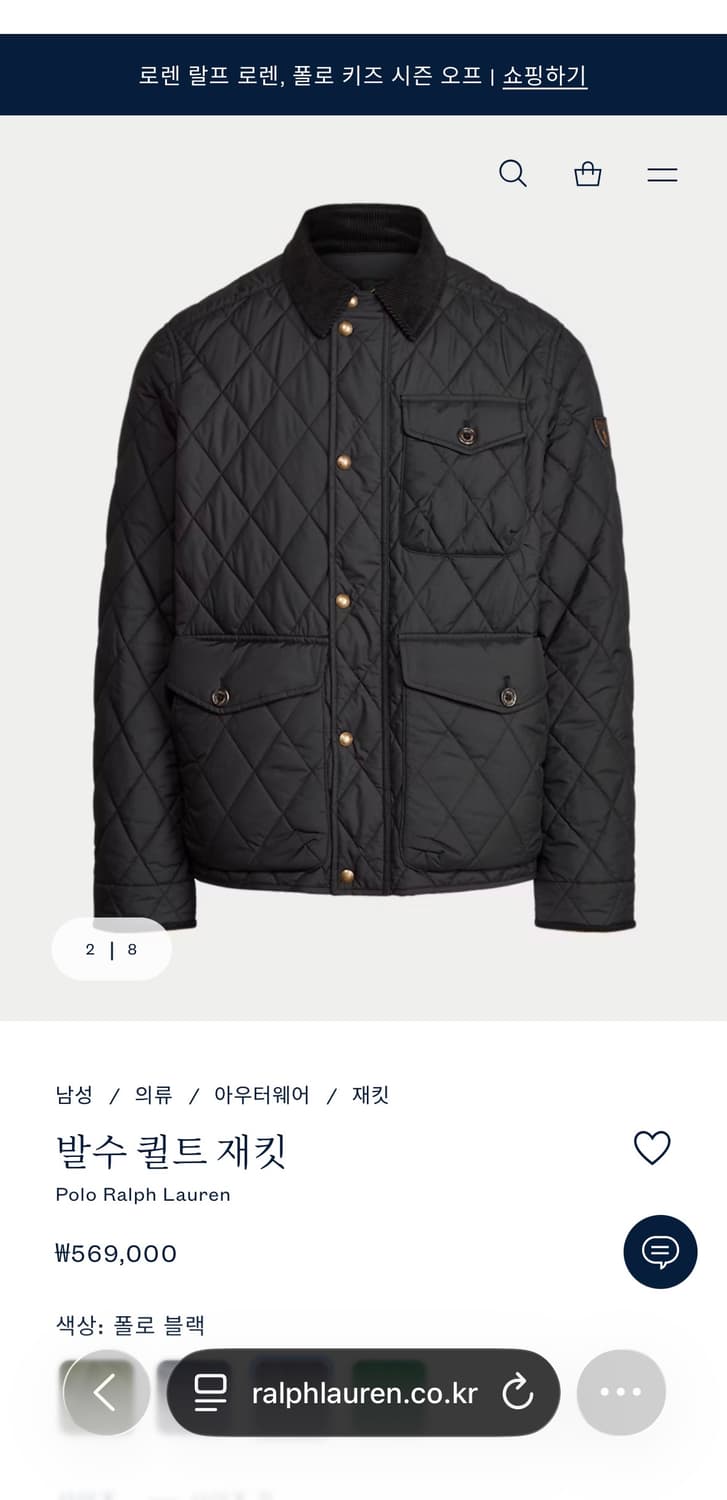Open Safari's more options ellipsis button
727x1500 pixels.
[621, 1391]
